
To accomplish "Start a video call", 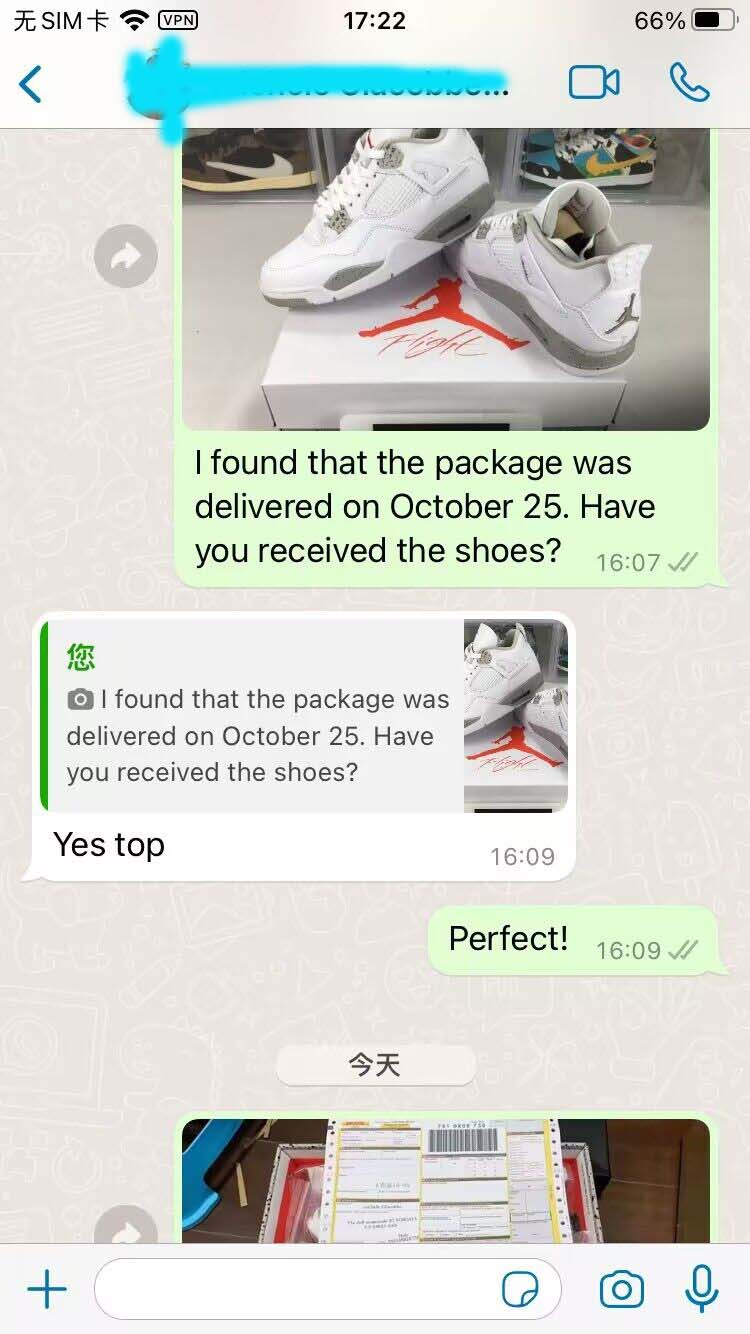I will pyautogui.click(x=594, y=83).
